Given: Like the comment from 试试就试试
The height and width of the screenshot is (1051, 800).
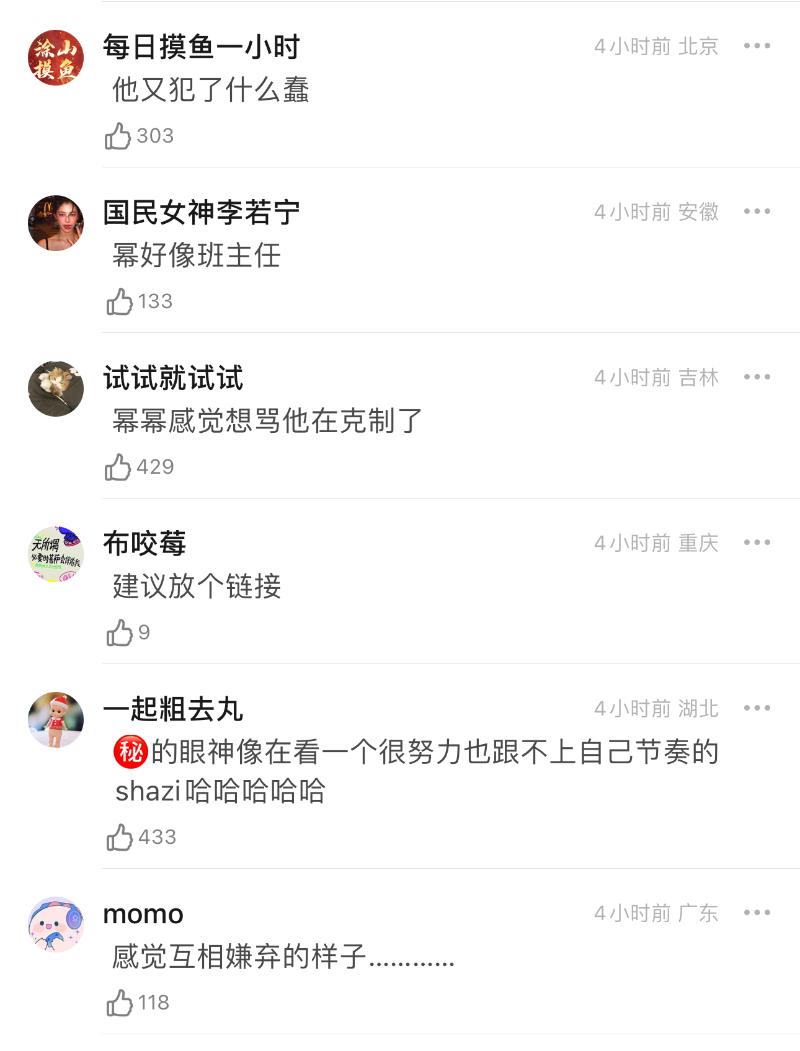Looking at the screenshot, I should (119, 467).
